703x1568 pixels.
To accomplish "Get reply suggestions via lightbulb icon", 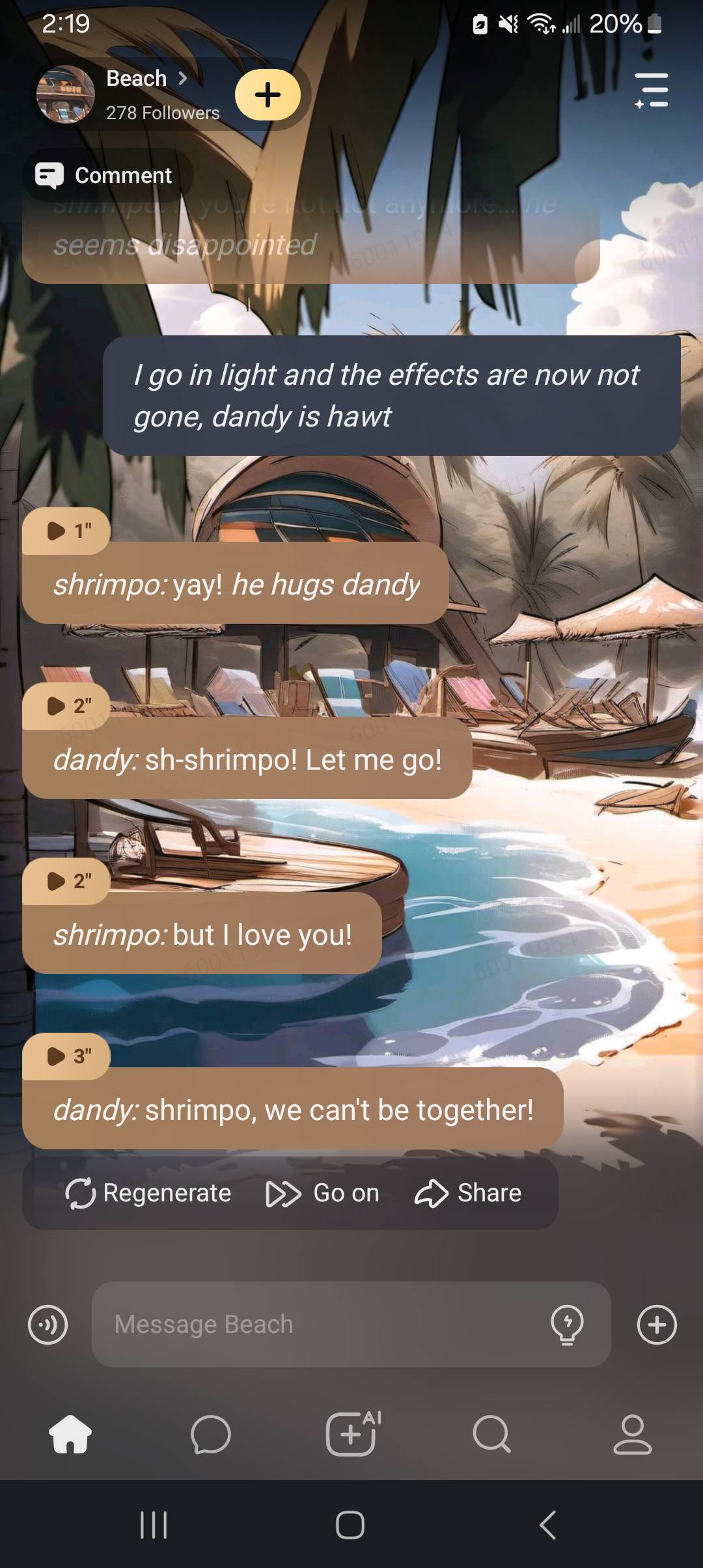I will pyautogui.click(x=567, y=1324).
